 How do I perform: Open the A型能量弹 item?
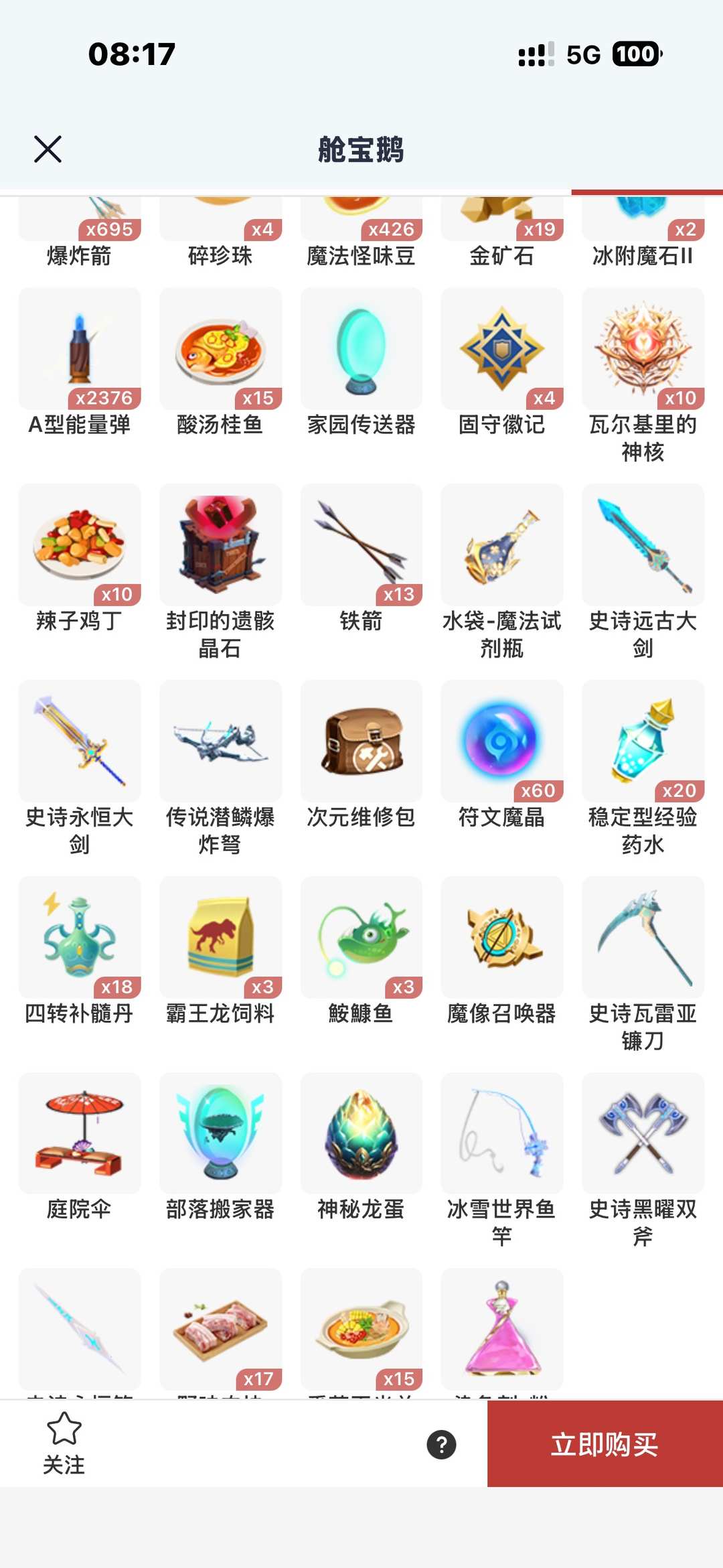(x=80, y=350)
